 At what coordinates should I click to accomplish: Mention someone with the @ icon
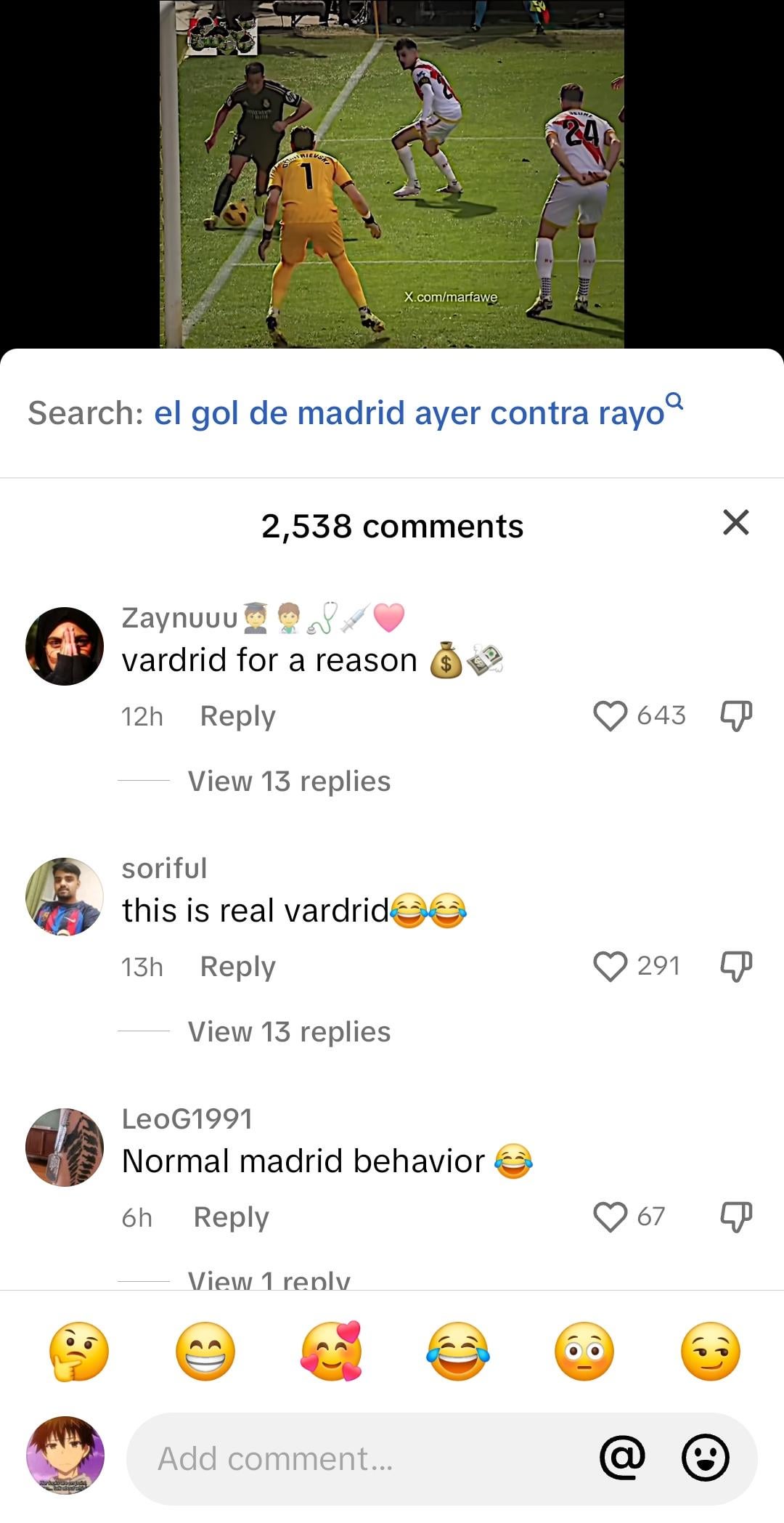pyautogui.click(x=622, y=1458)
